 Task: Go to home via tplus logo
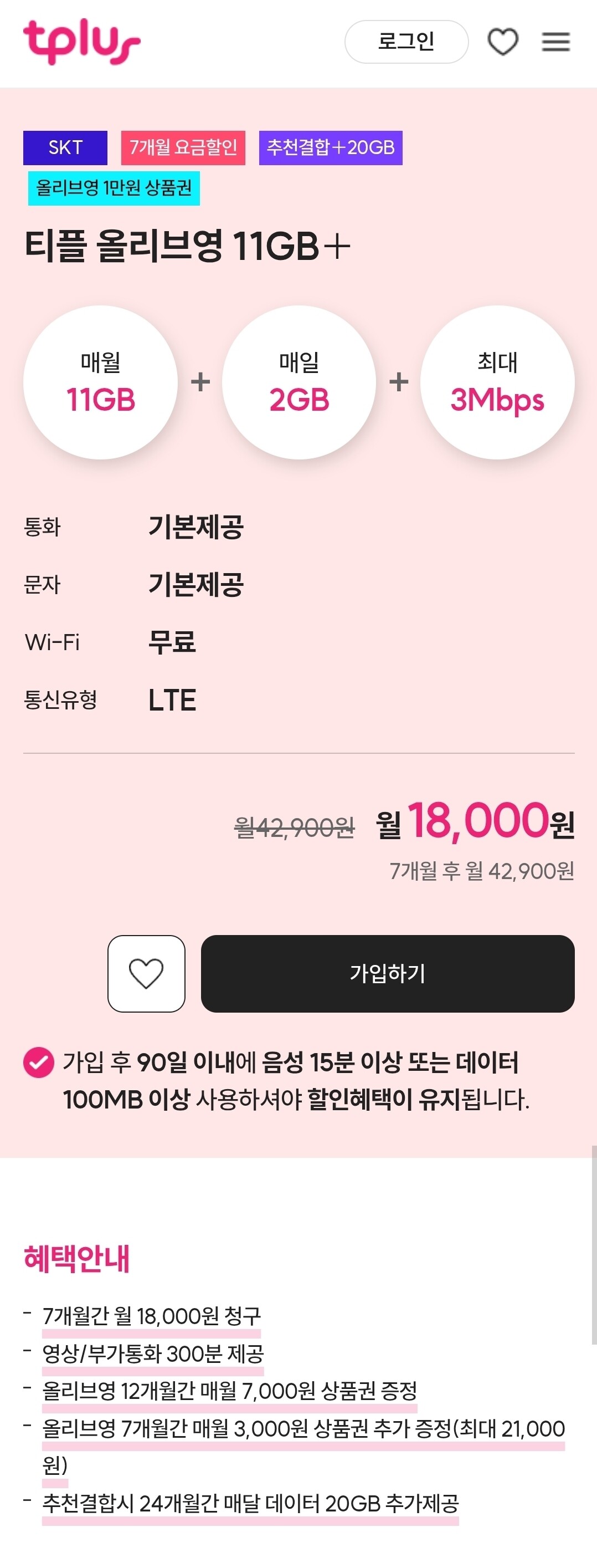click(81, 42)
